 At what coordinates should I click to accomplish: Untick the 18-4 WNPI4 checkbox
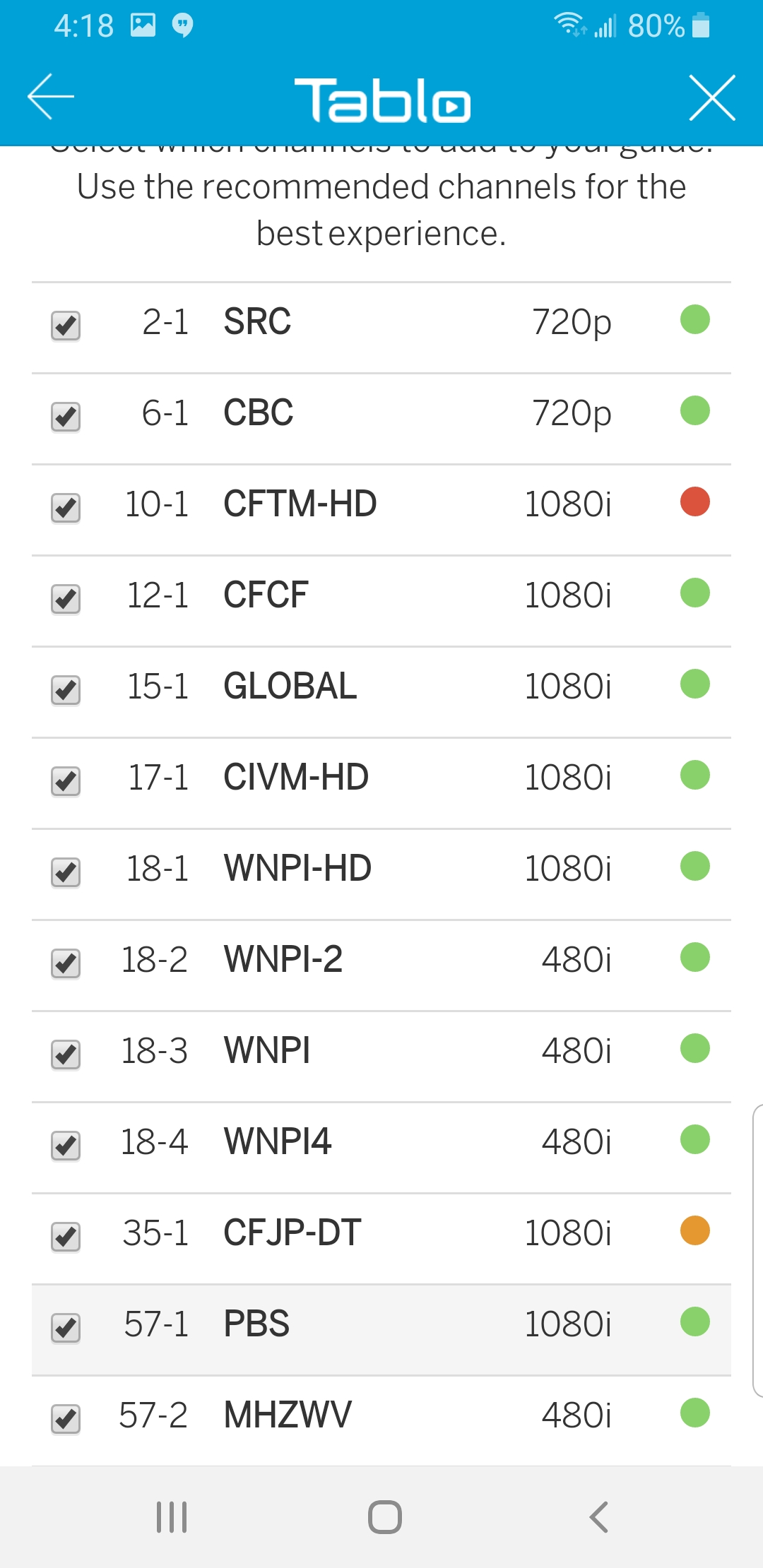66,1146
